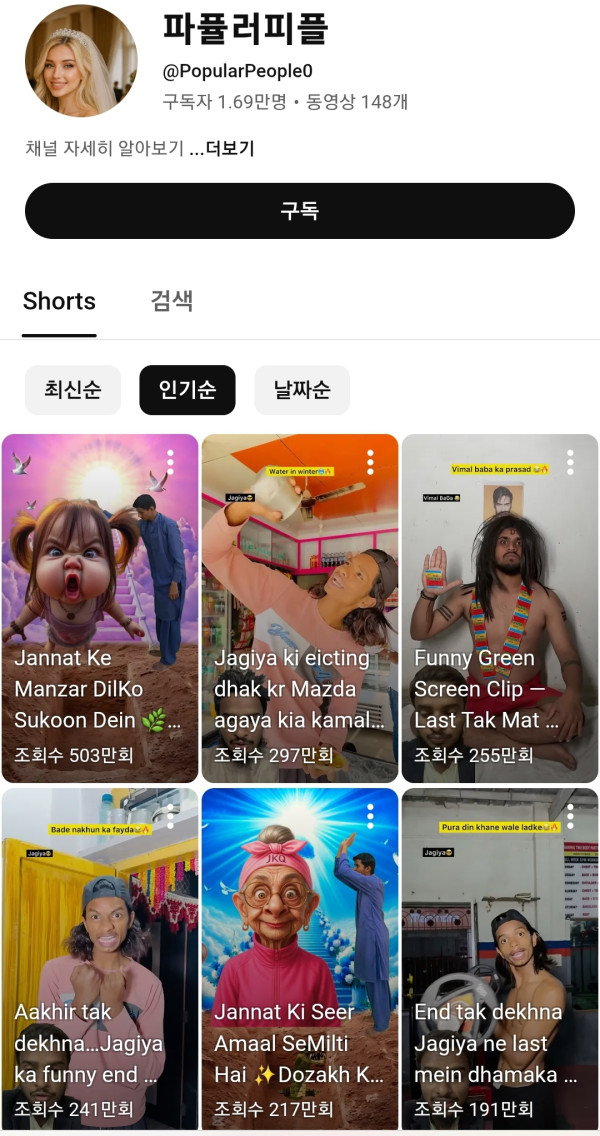Expand channel description with 더보기

coord(230,149)
